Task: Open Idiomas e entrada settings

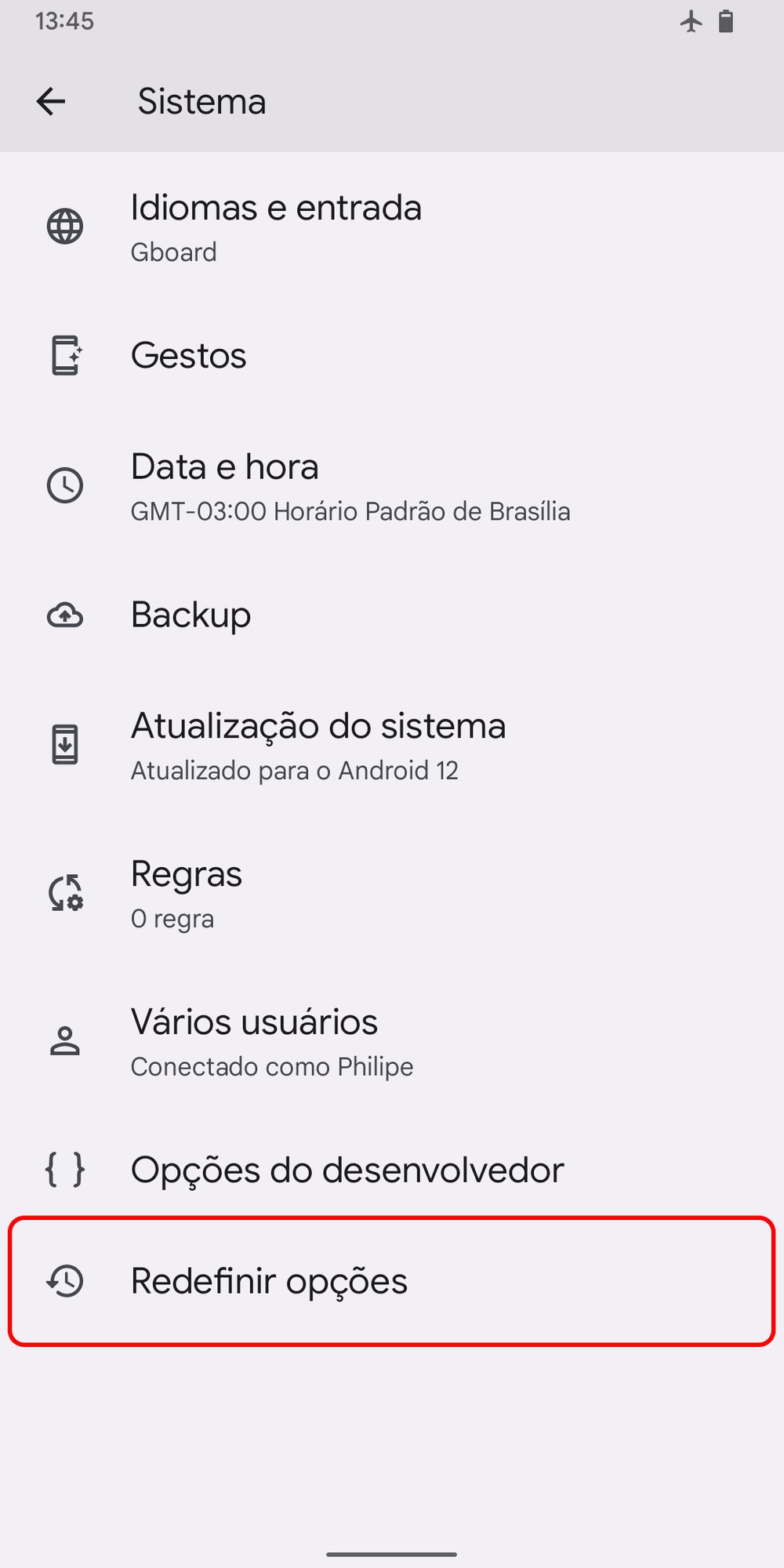Action: [x=276, y=227]
